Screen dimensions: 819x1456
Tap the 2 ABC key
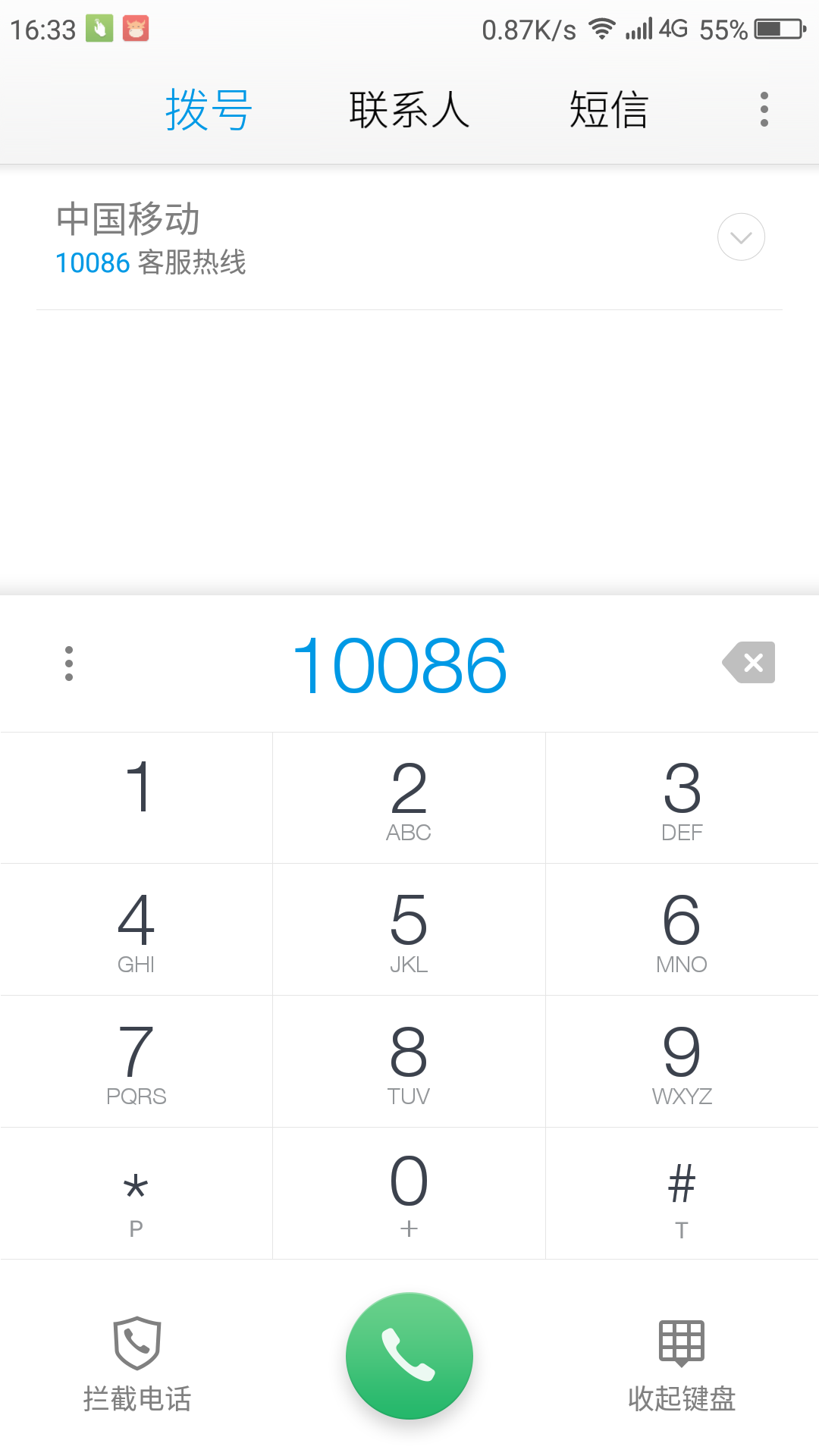tap(409, 798)
